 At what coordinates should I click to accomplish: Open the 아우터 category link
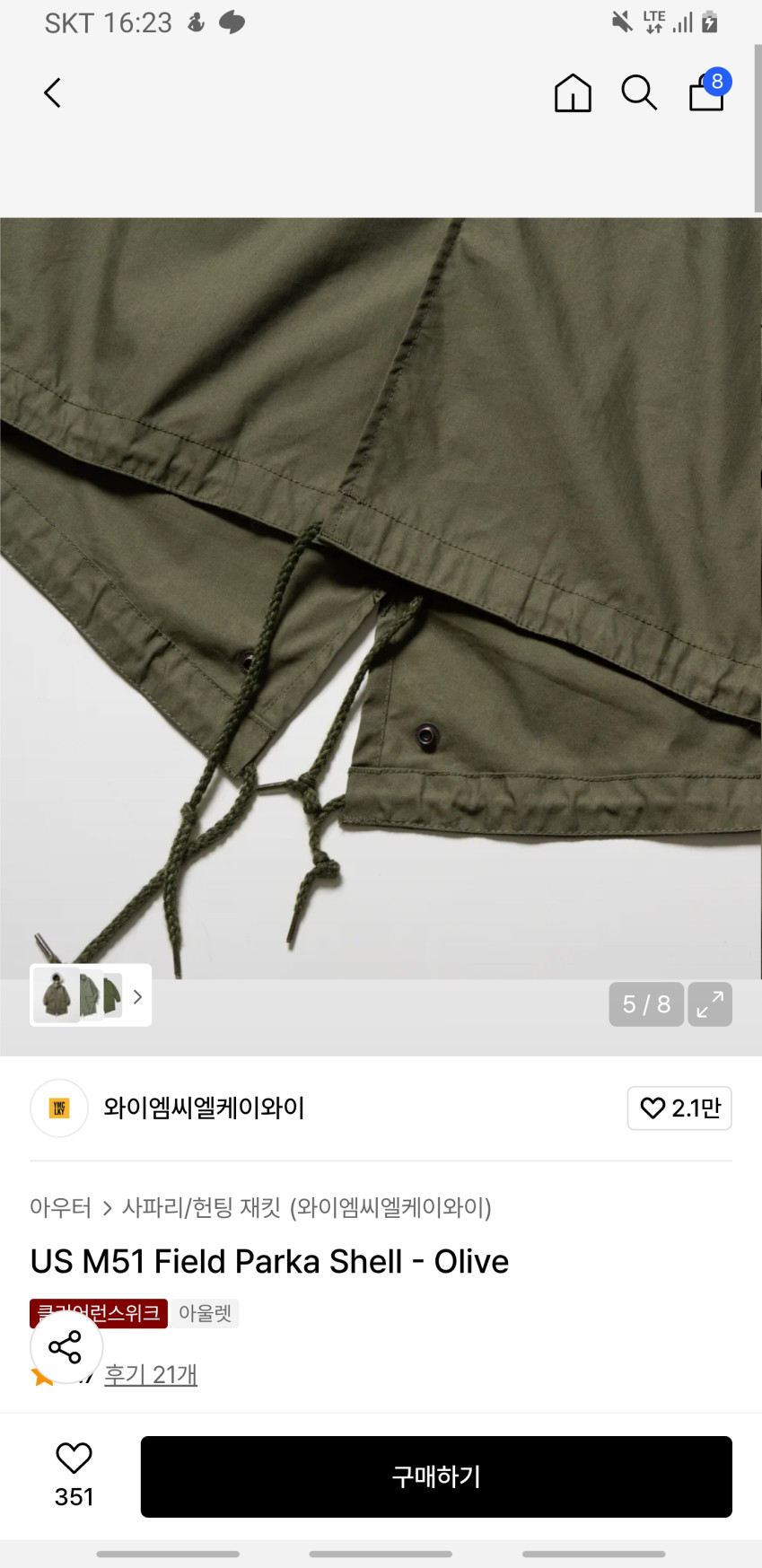60,1208
